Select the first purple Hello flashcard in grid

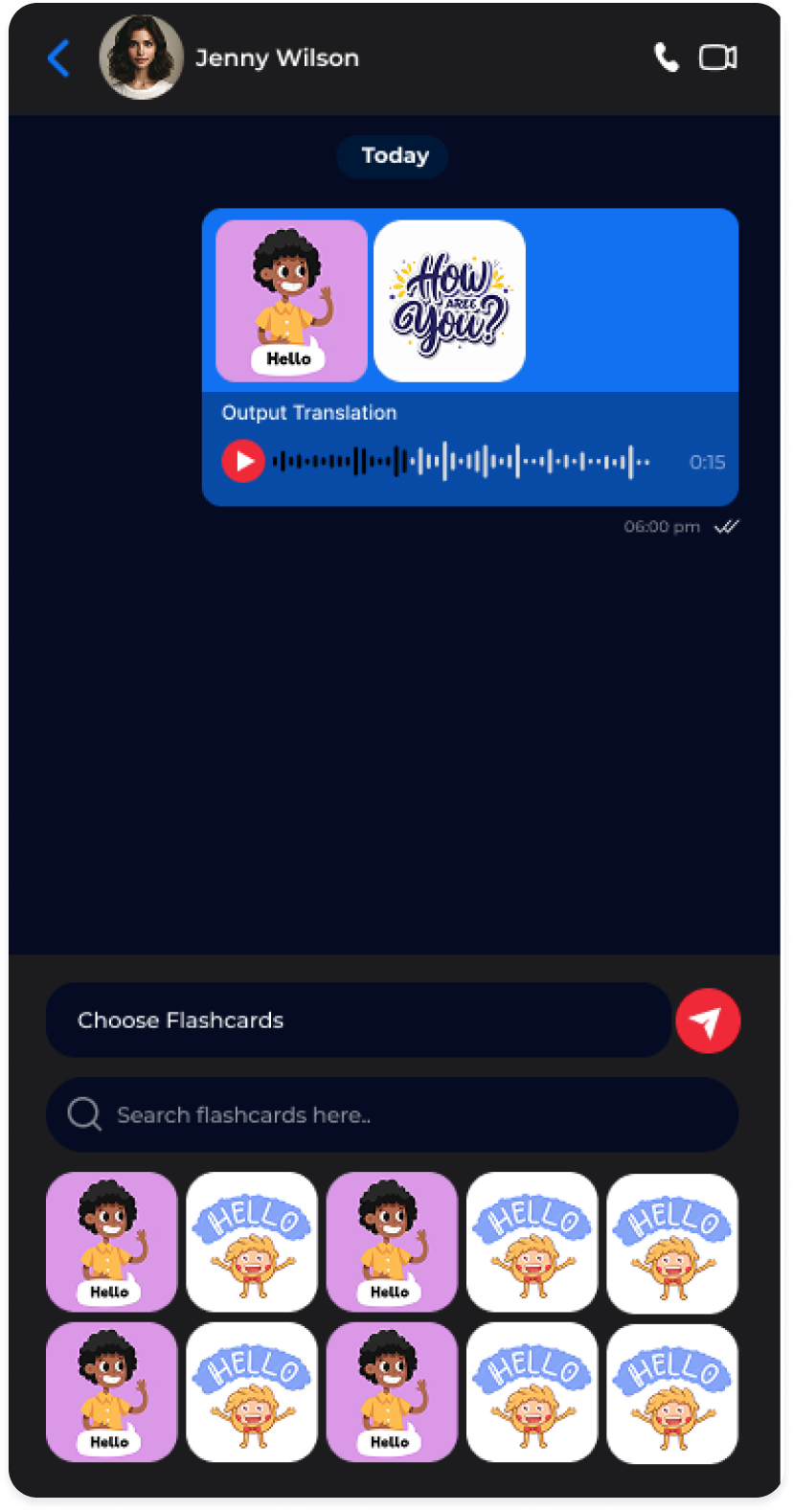[x=111, y=1242]
